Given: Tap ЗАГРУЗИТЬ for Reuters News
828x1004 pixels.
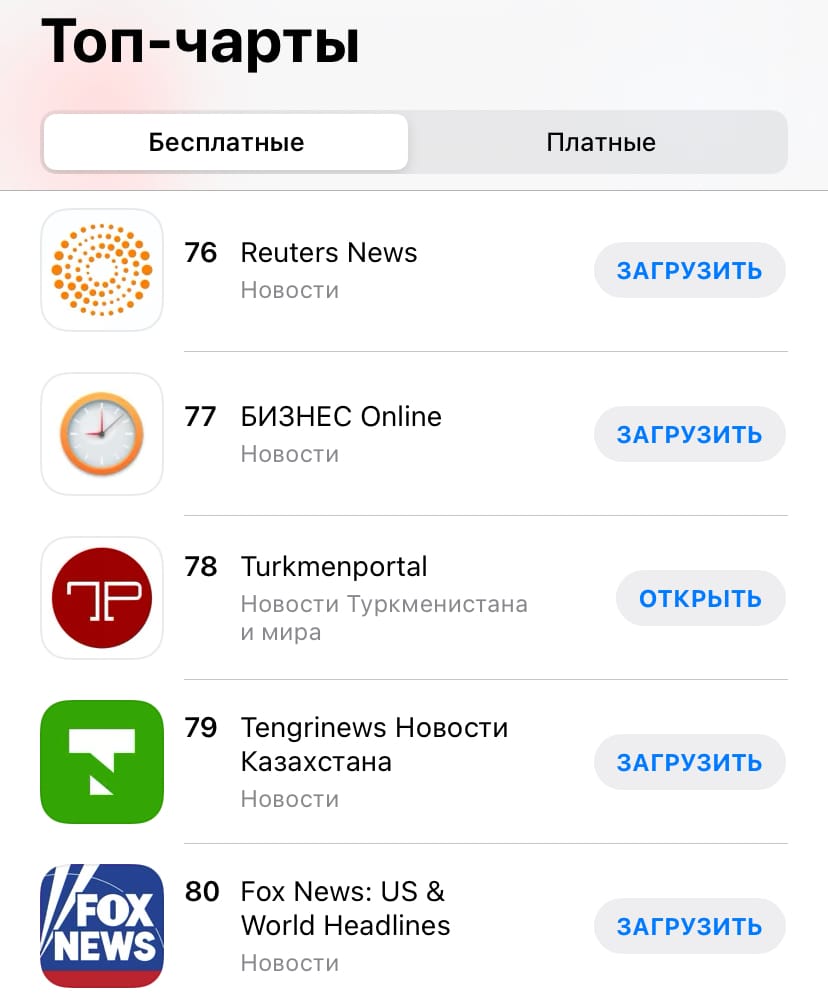Looking at the screenshot, I should (x=689, y=269).
